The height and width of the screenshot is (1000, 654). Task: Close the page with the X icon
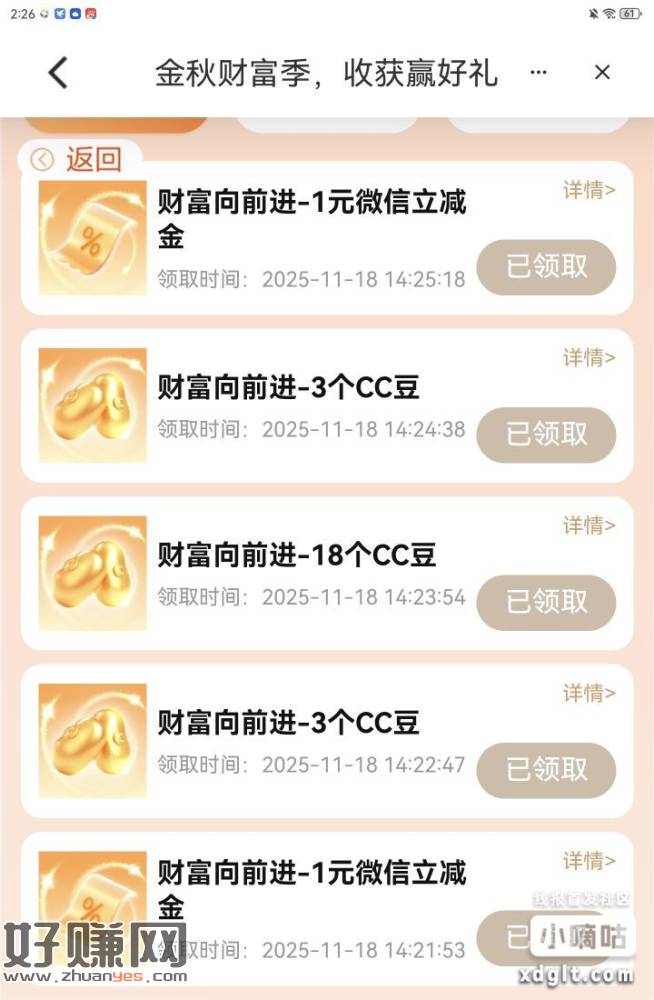(602, 72)
